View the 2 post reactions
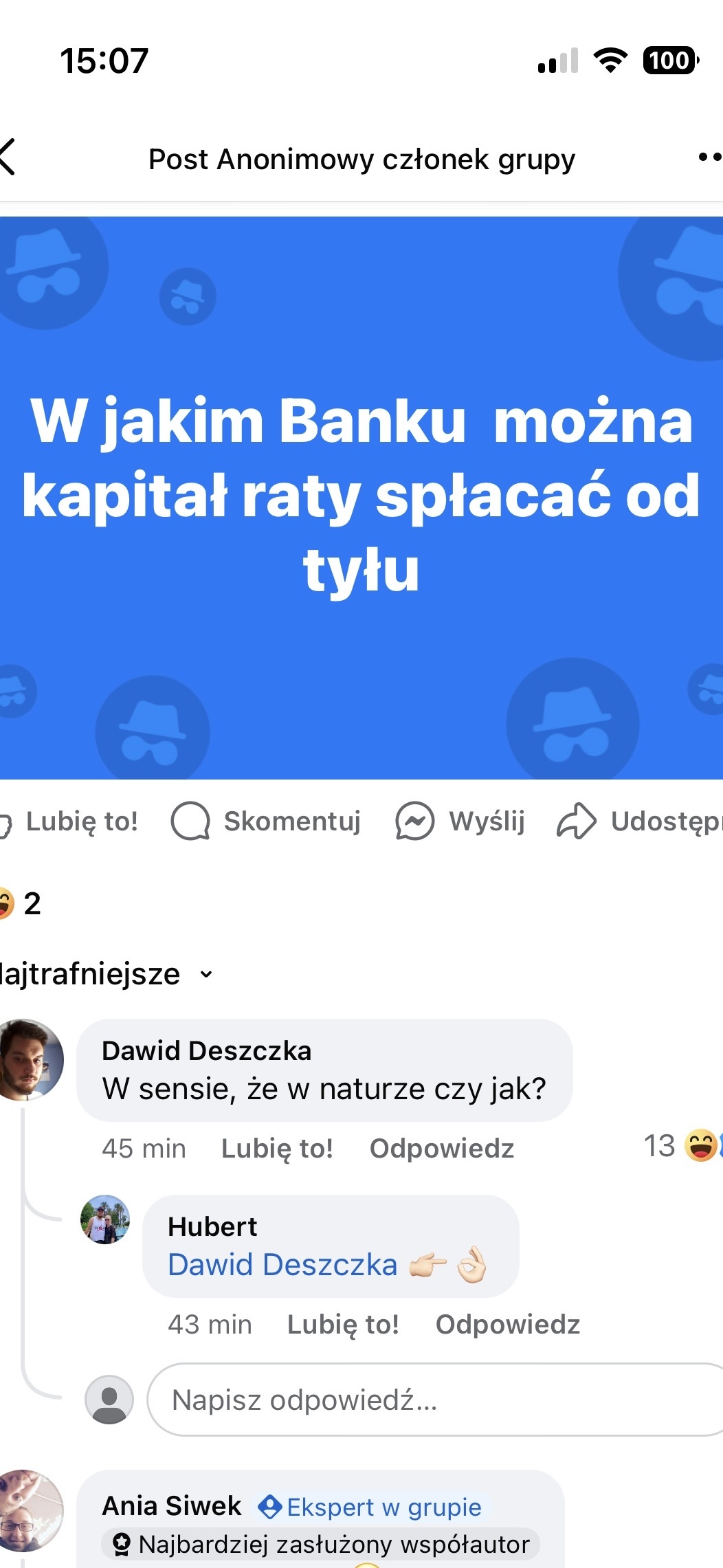This screenshot has width=723, height=1568. (22, 903)
